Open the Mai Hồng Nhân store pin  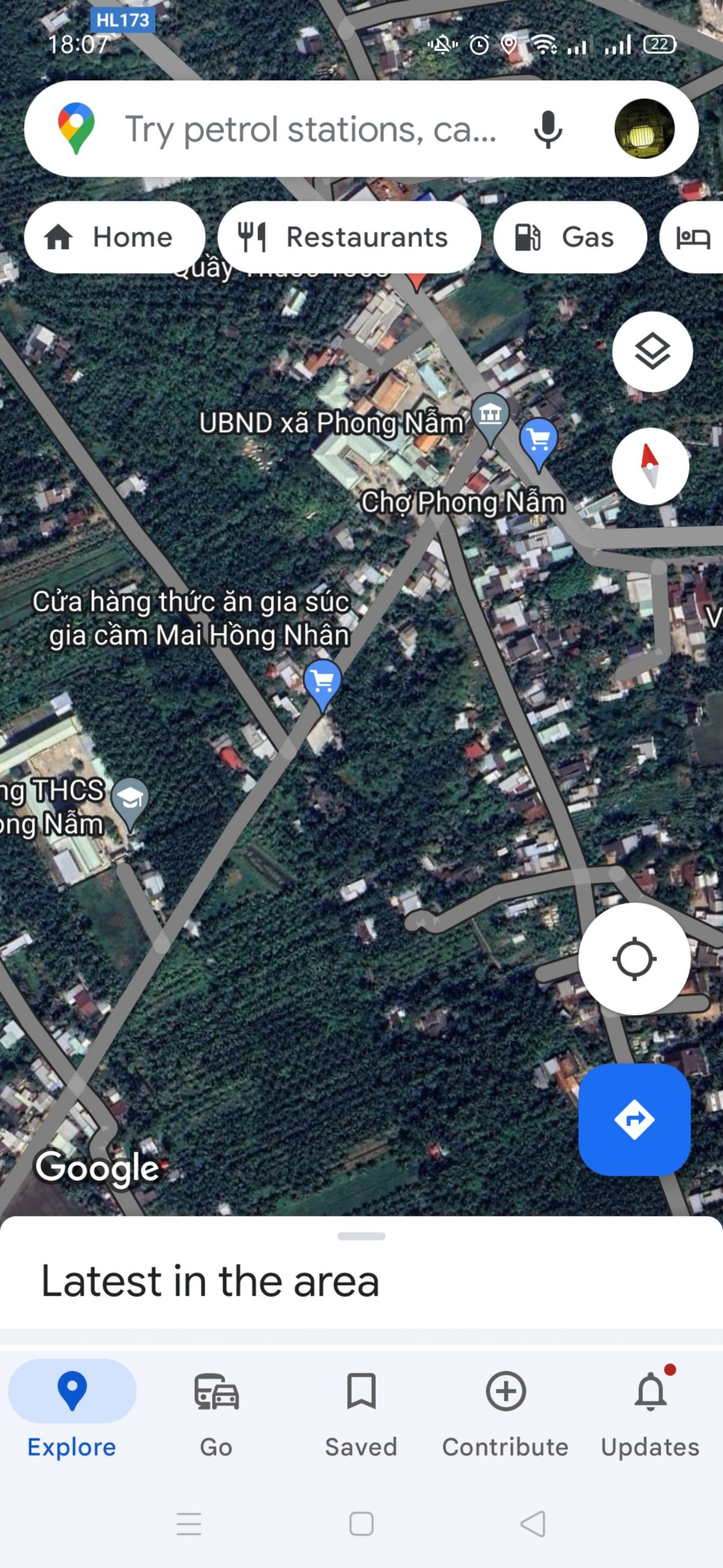tap(322, 682)
